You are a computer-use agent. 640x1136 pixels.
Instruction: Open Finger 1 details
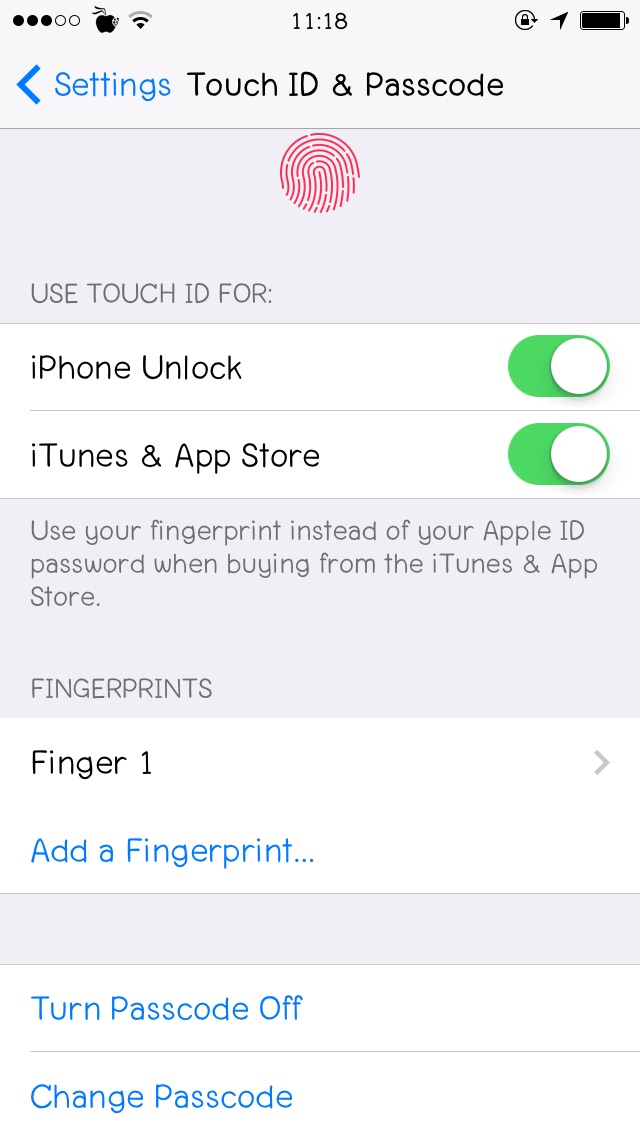[x=320, y=762]
